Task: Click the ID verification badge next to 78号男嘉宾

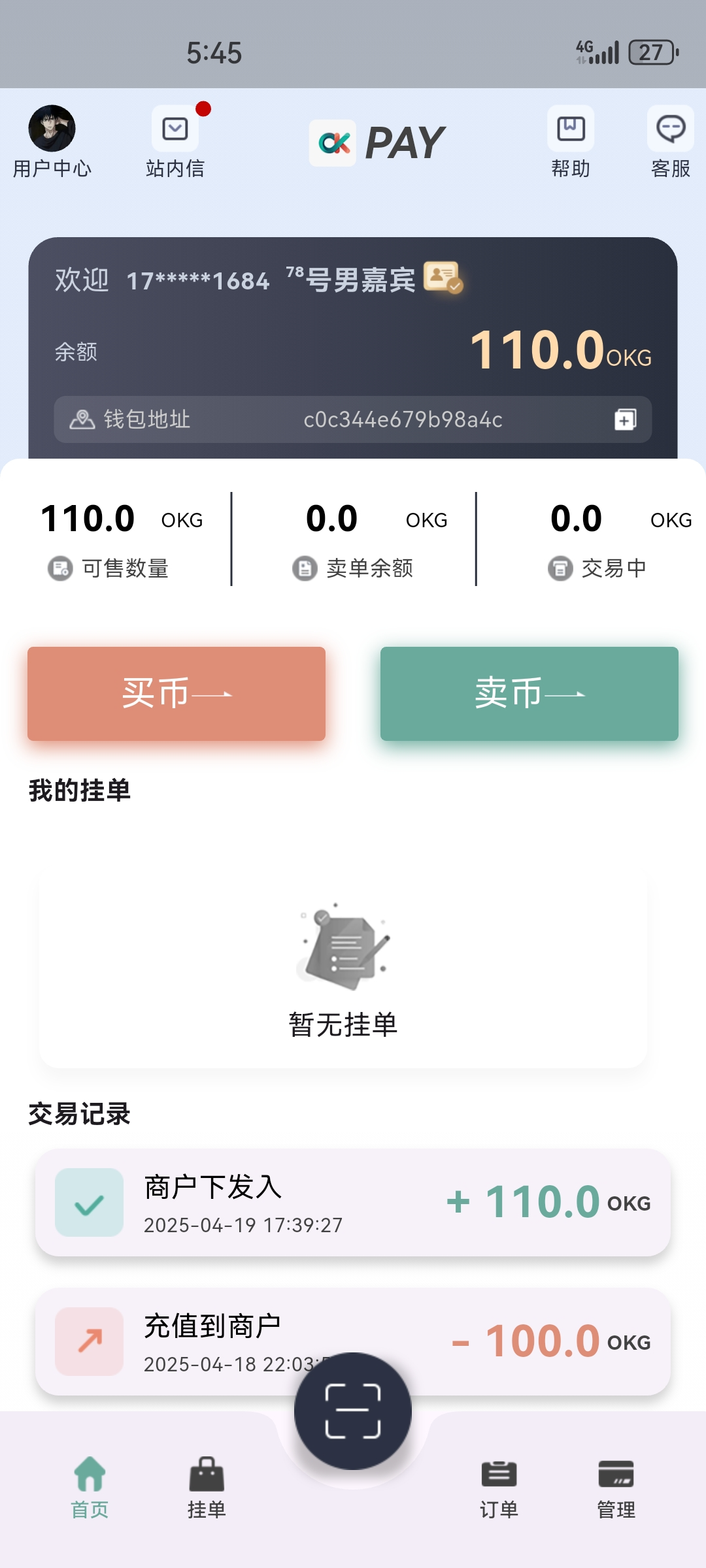Action: (442, 277)
